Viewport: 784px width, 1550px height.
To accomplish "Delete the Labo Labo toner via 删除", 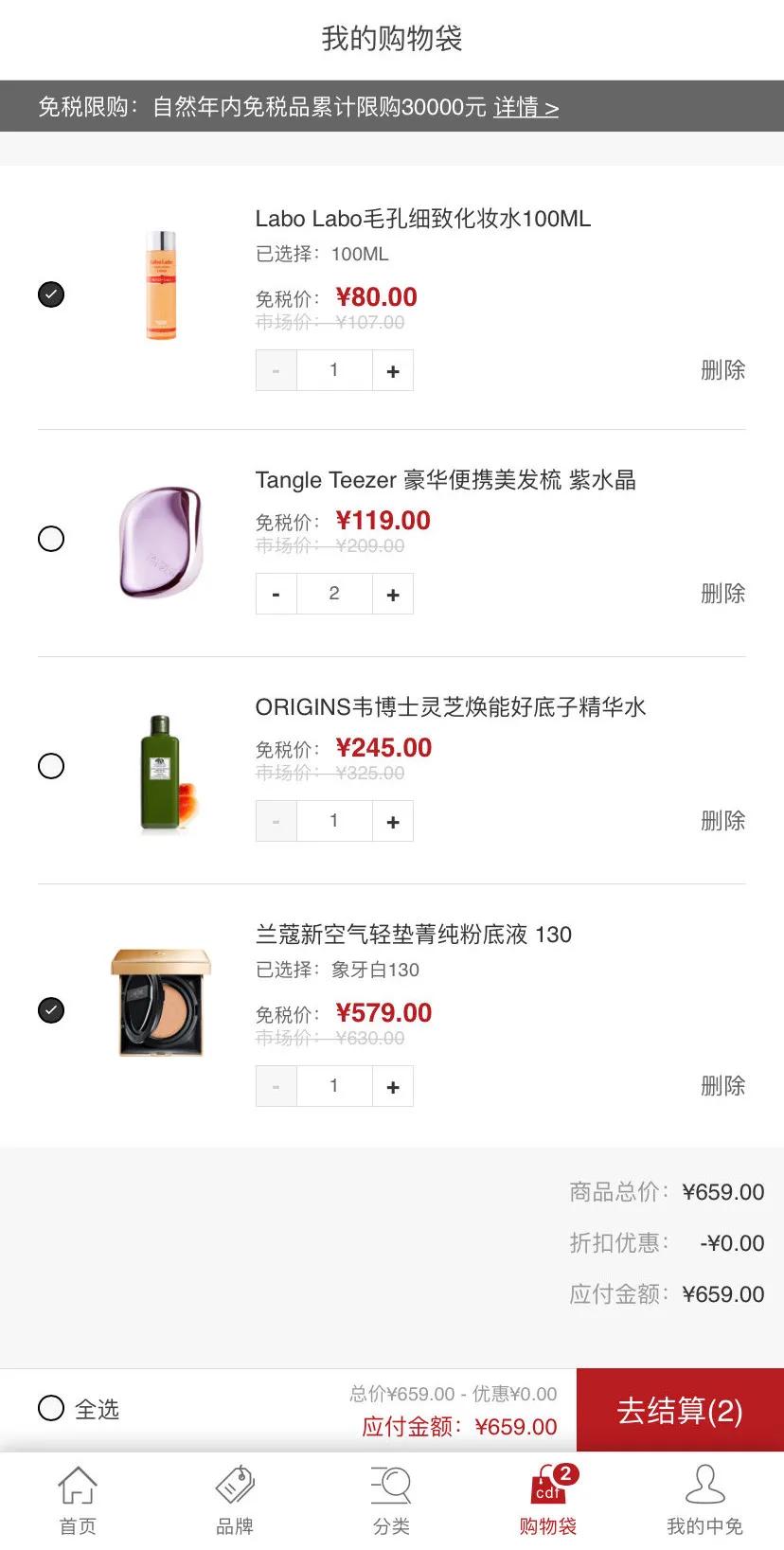I will click(722, 370).
